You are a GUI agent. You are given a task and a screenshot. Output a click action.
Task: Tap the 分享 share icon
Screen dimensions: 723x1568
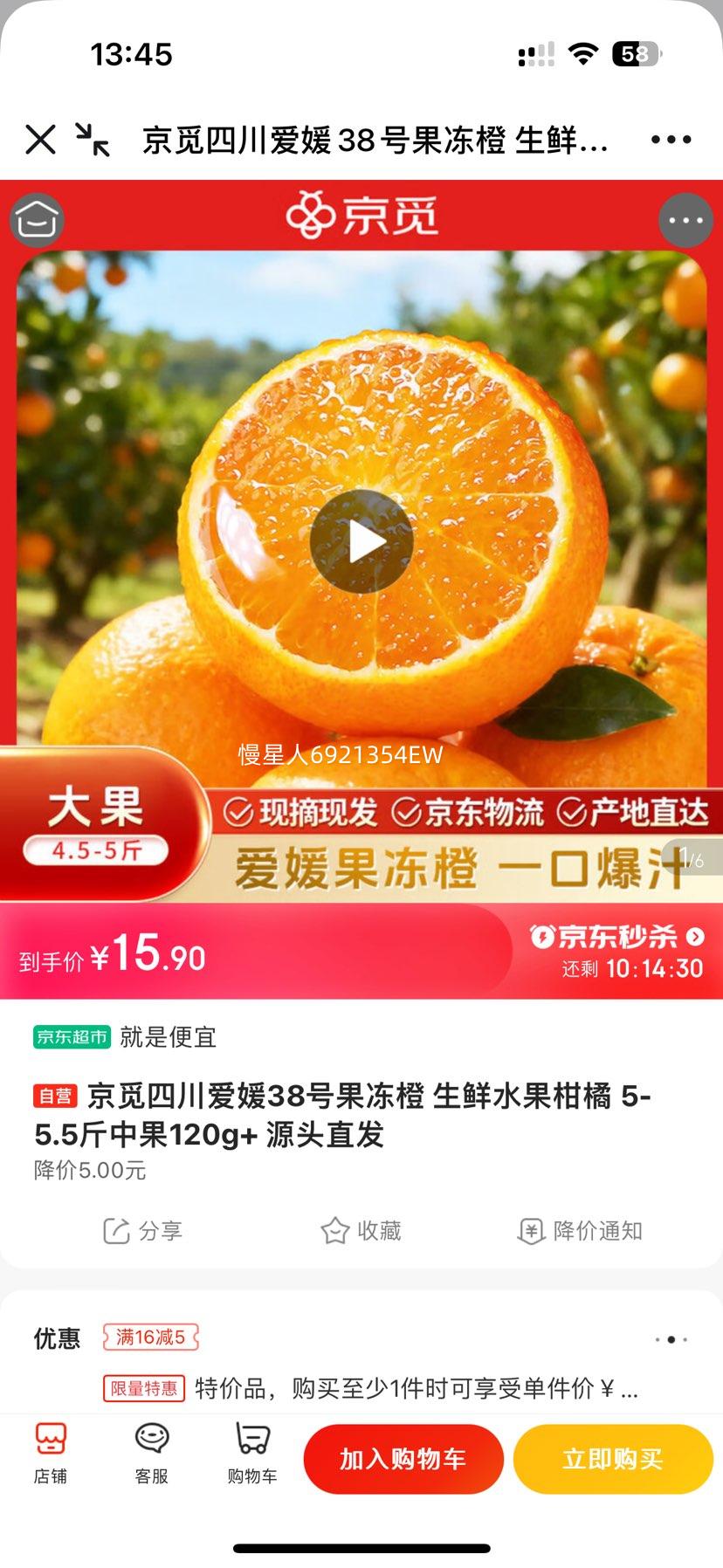[x=144, y=1231]
